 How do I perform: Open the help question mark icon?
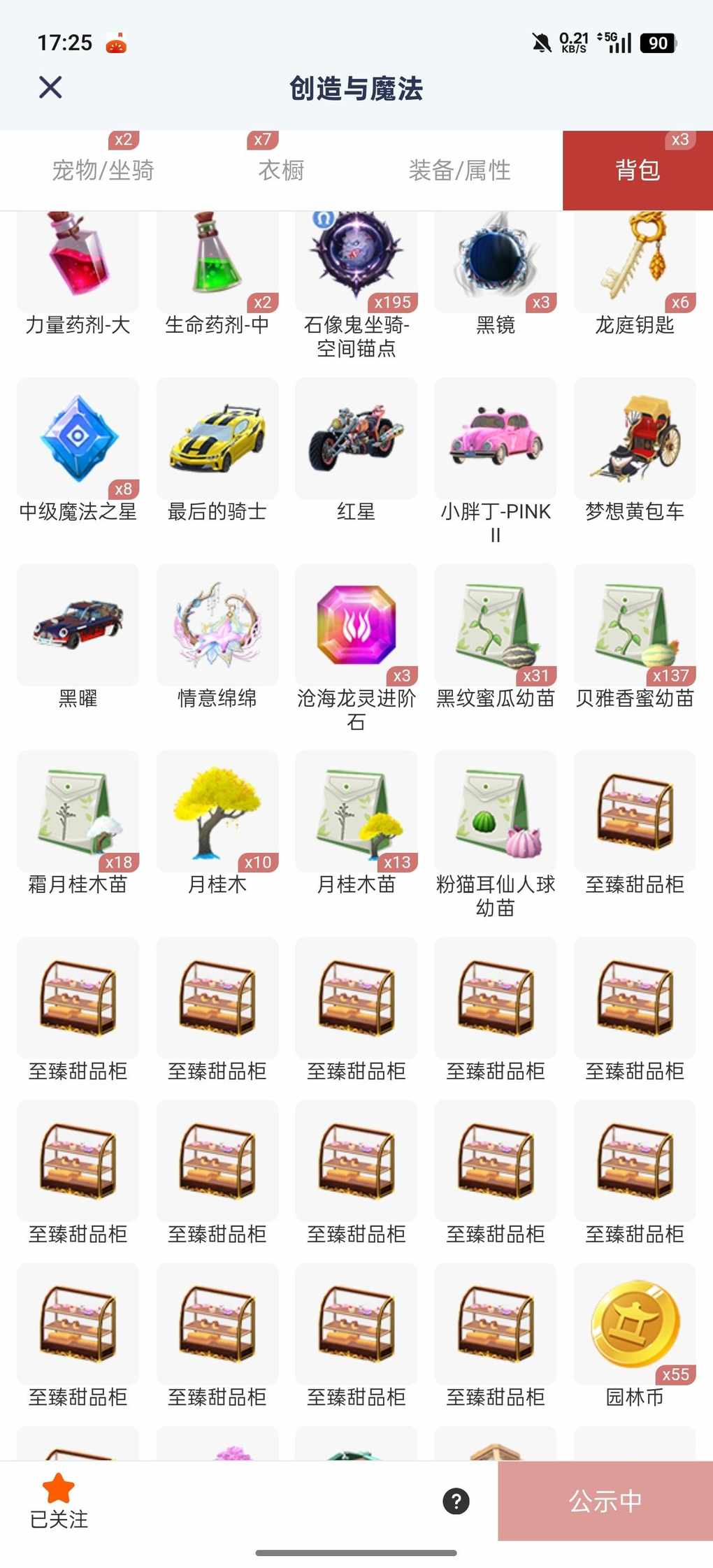pos(456,1501)
